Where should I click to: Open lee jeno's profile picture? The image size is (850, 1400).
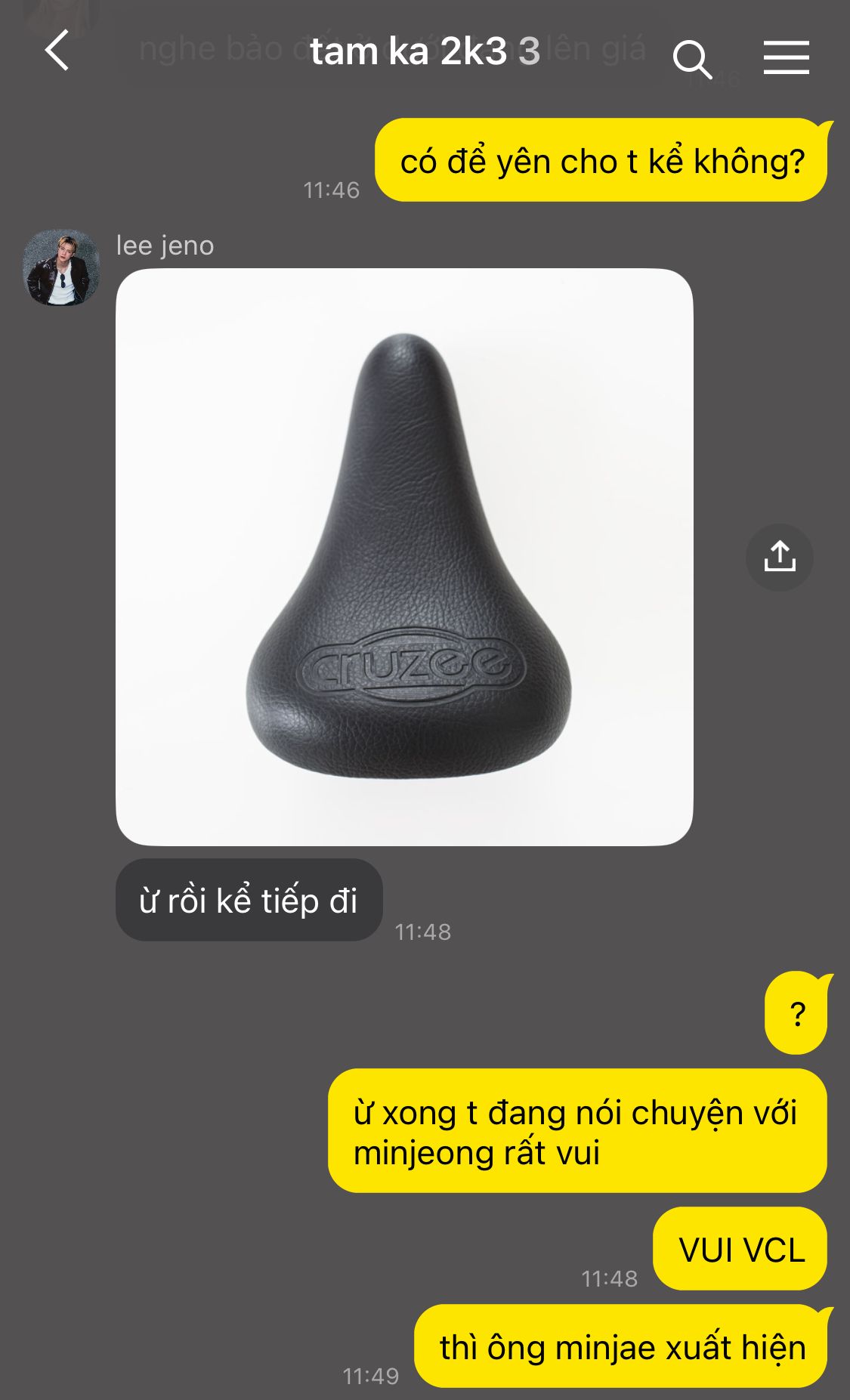(61, 268)
